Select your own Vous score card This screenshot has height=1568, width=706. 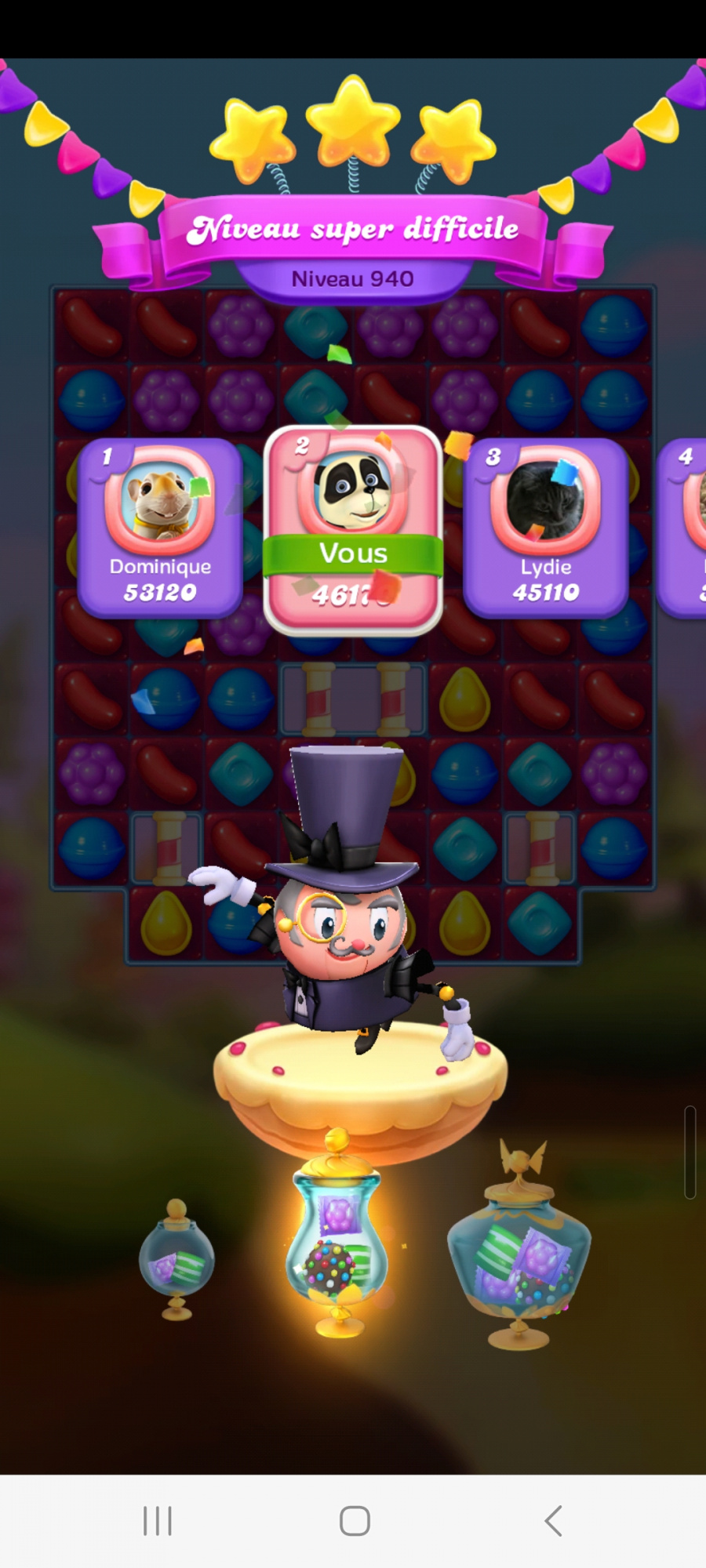click(x=353, y=530)
